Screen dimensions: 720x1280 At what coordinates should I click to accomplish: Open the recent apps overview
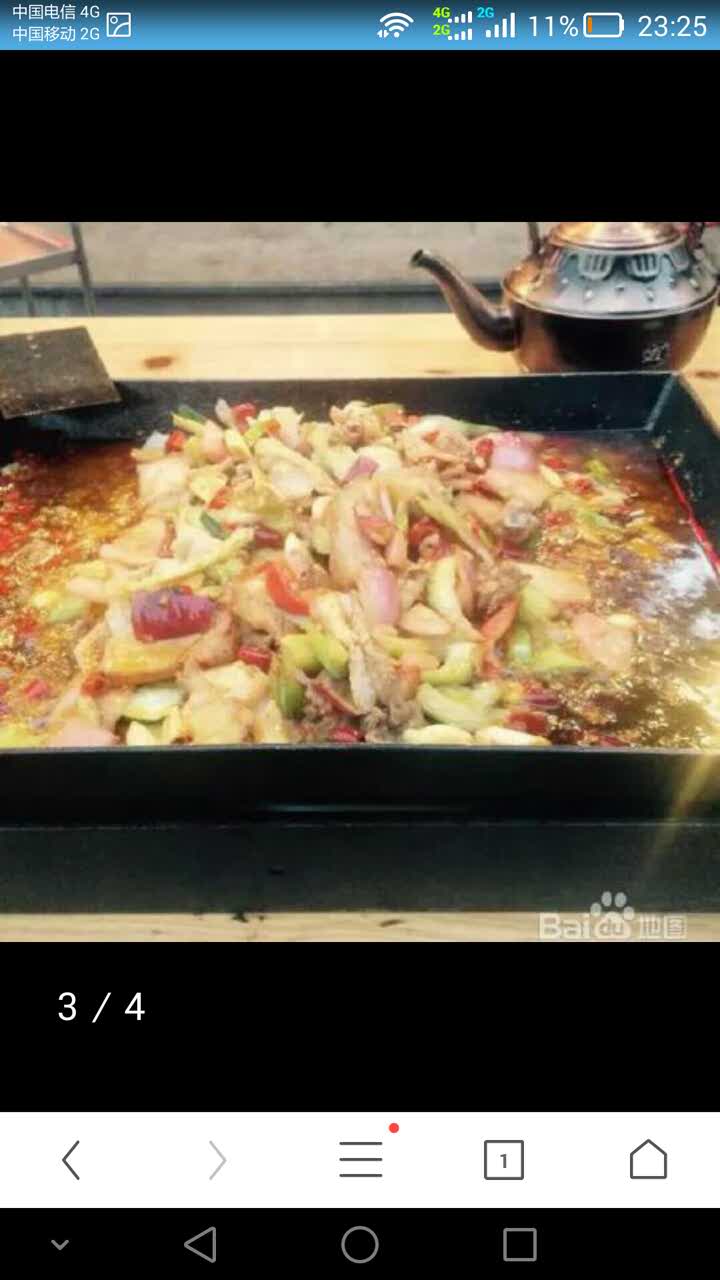[x=519, y=1245]
